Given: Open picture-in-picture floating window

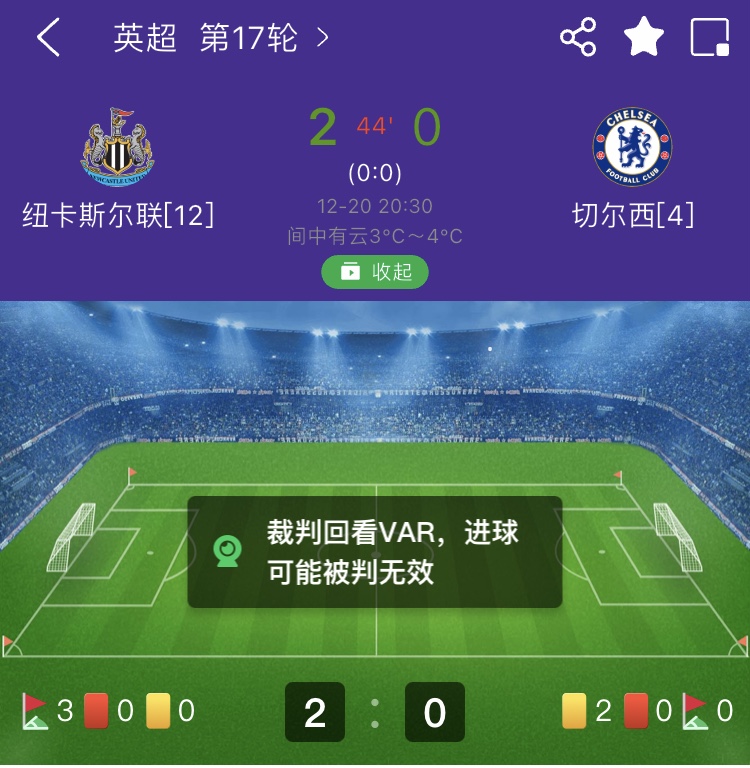Looking at the screenshot, I should [710, 38].
